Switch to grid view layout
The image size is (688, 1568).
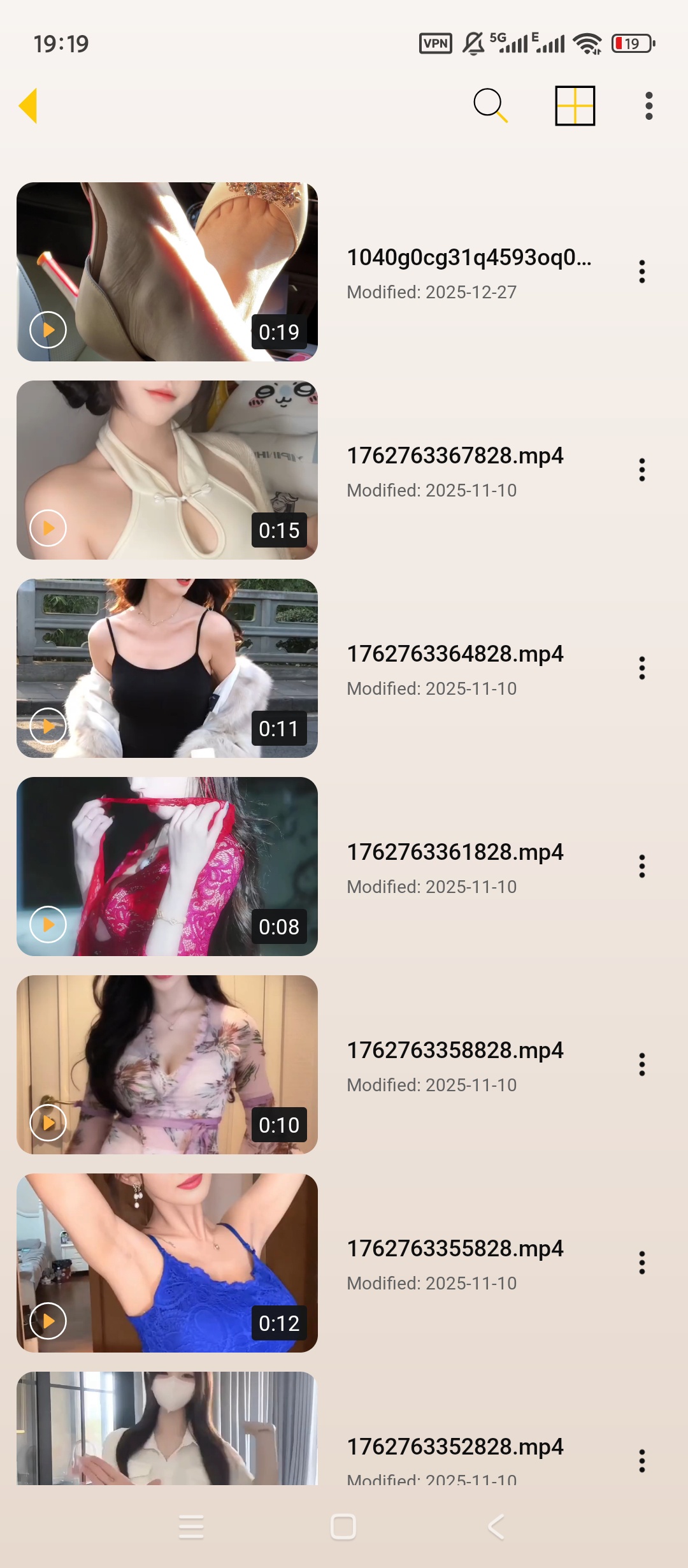click(x=575, y=106)
